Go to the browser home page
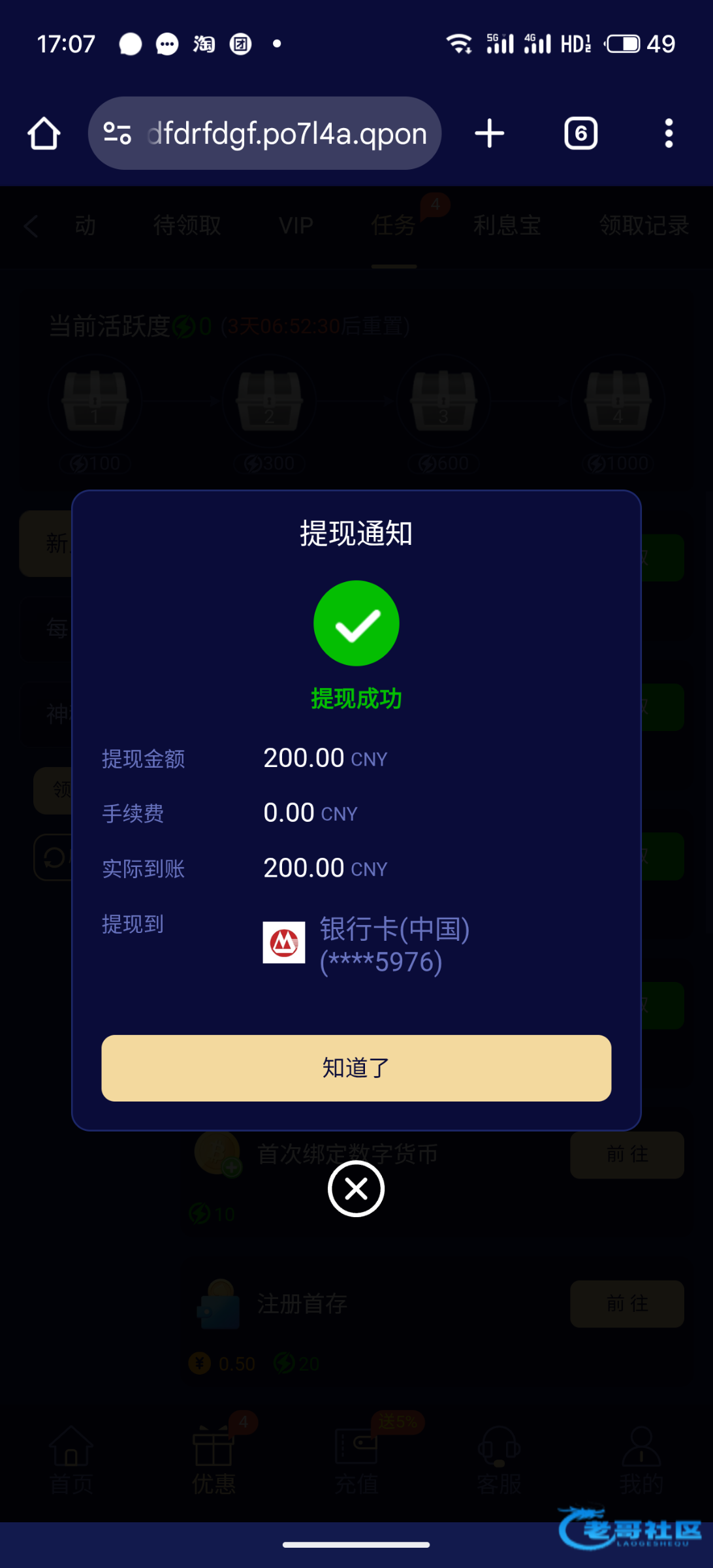Viewport: 713px width, 1568px height. (44, 134)
